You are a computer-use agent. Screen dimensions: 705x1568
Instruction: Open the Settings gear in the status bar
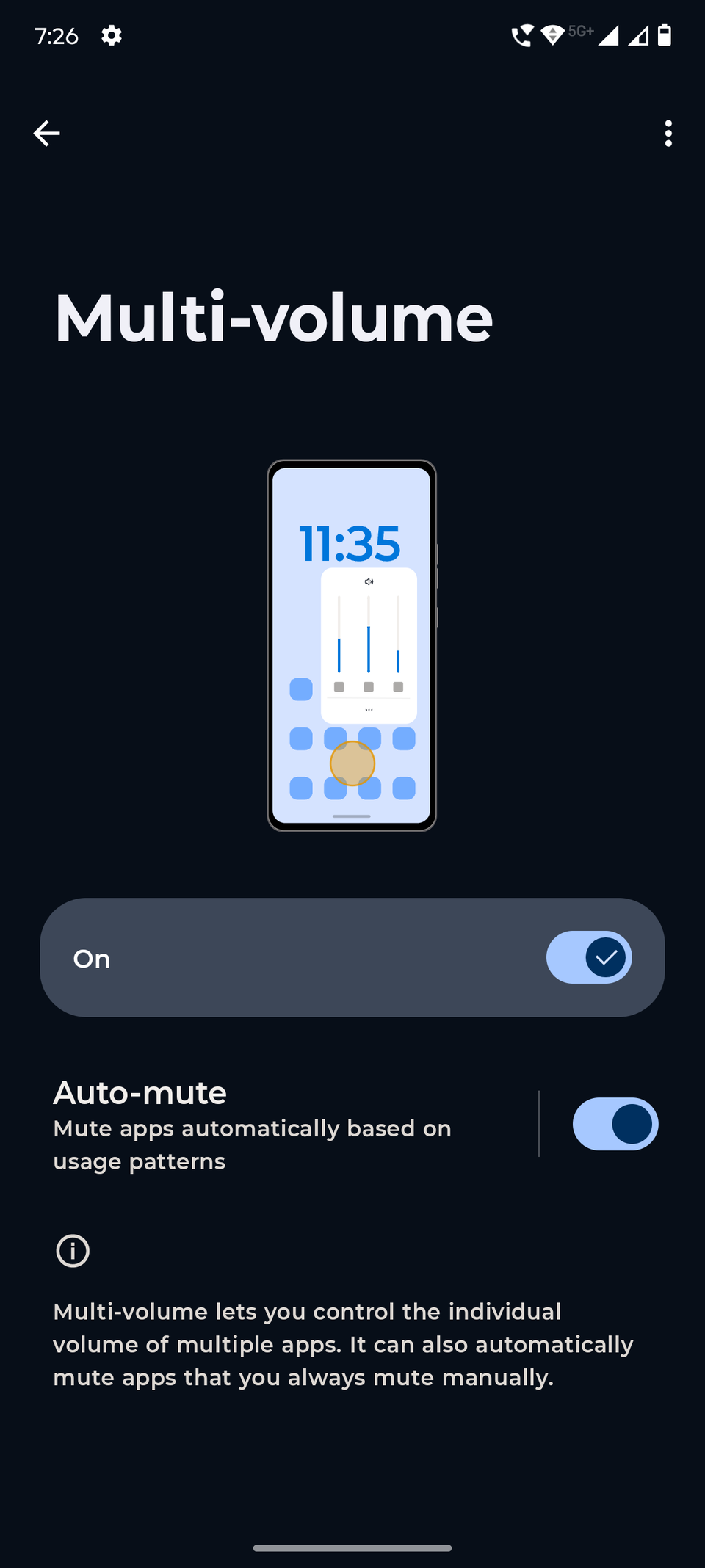(x=112, y=35)
